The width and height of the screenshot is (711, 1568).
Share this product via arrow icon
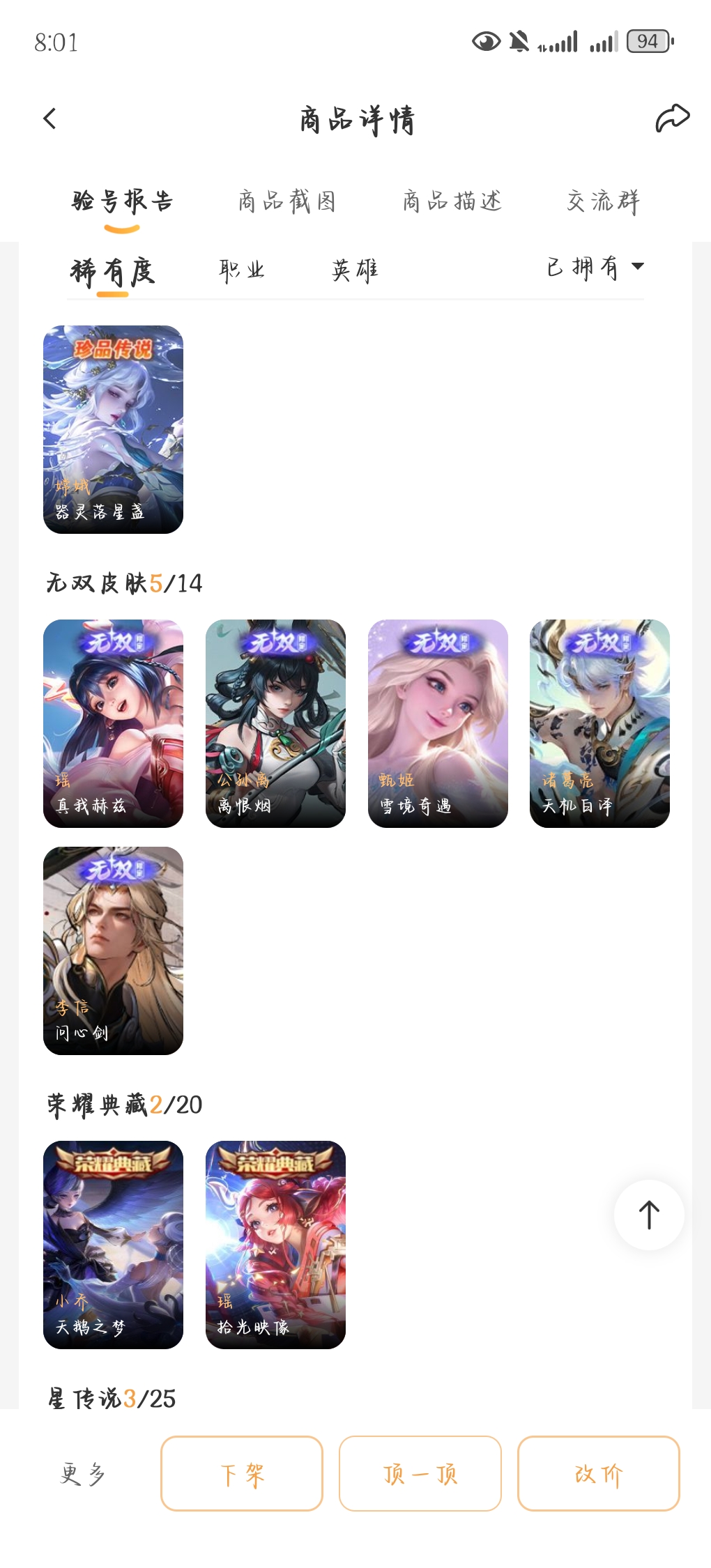pos(672,118)
